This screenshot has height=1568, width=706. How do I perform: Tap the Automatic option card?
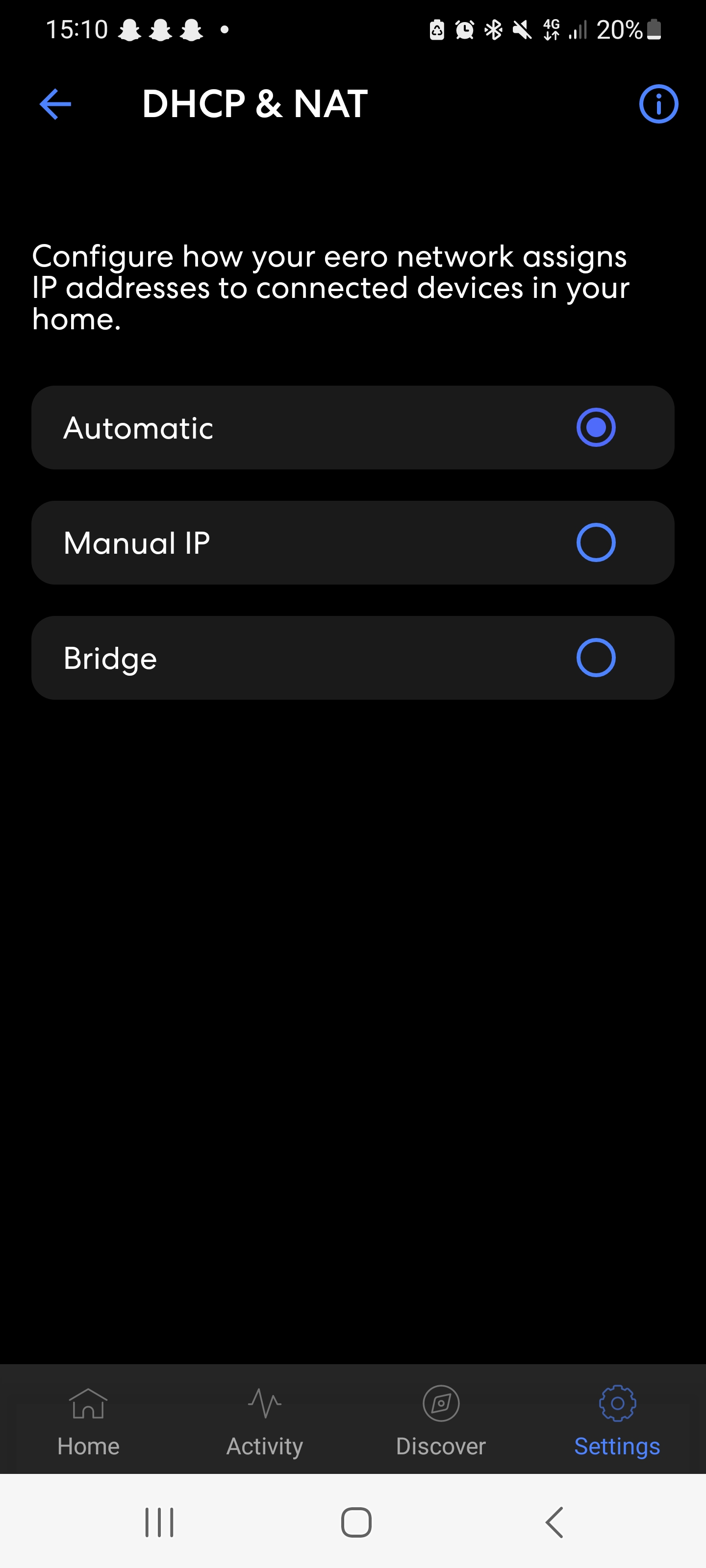click(353, 427)
